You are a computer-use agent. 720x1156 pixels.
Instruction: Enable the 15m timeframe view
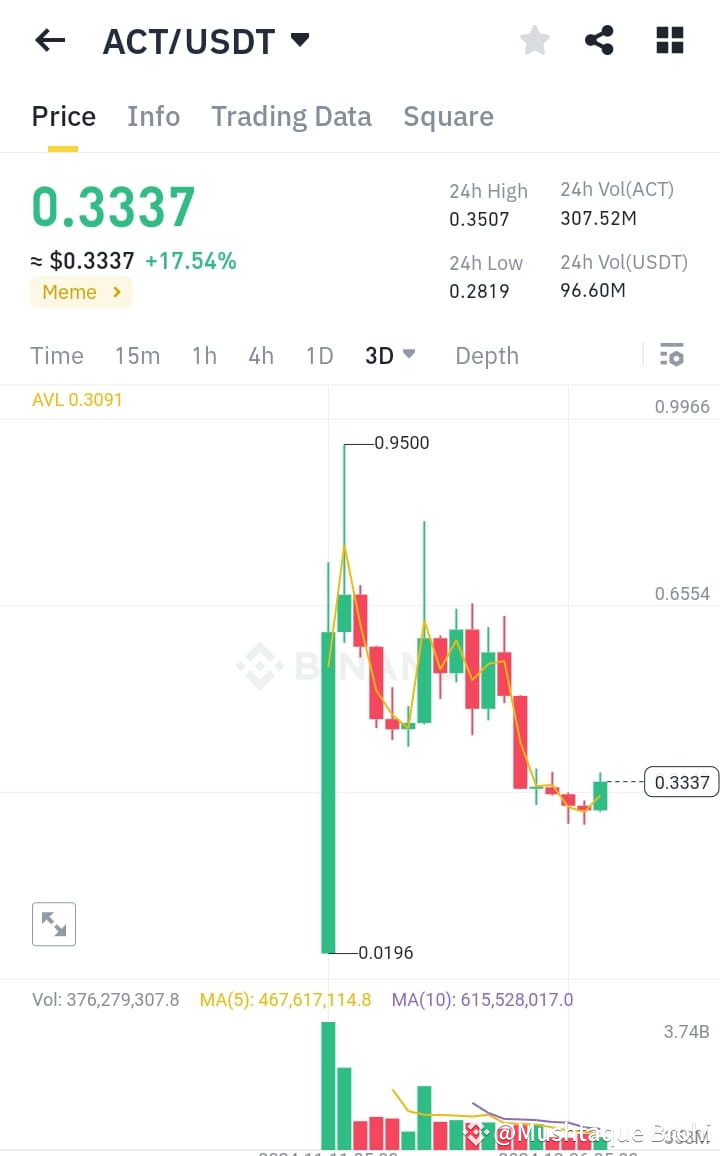(137, 355)
